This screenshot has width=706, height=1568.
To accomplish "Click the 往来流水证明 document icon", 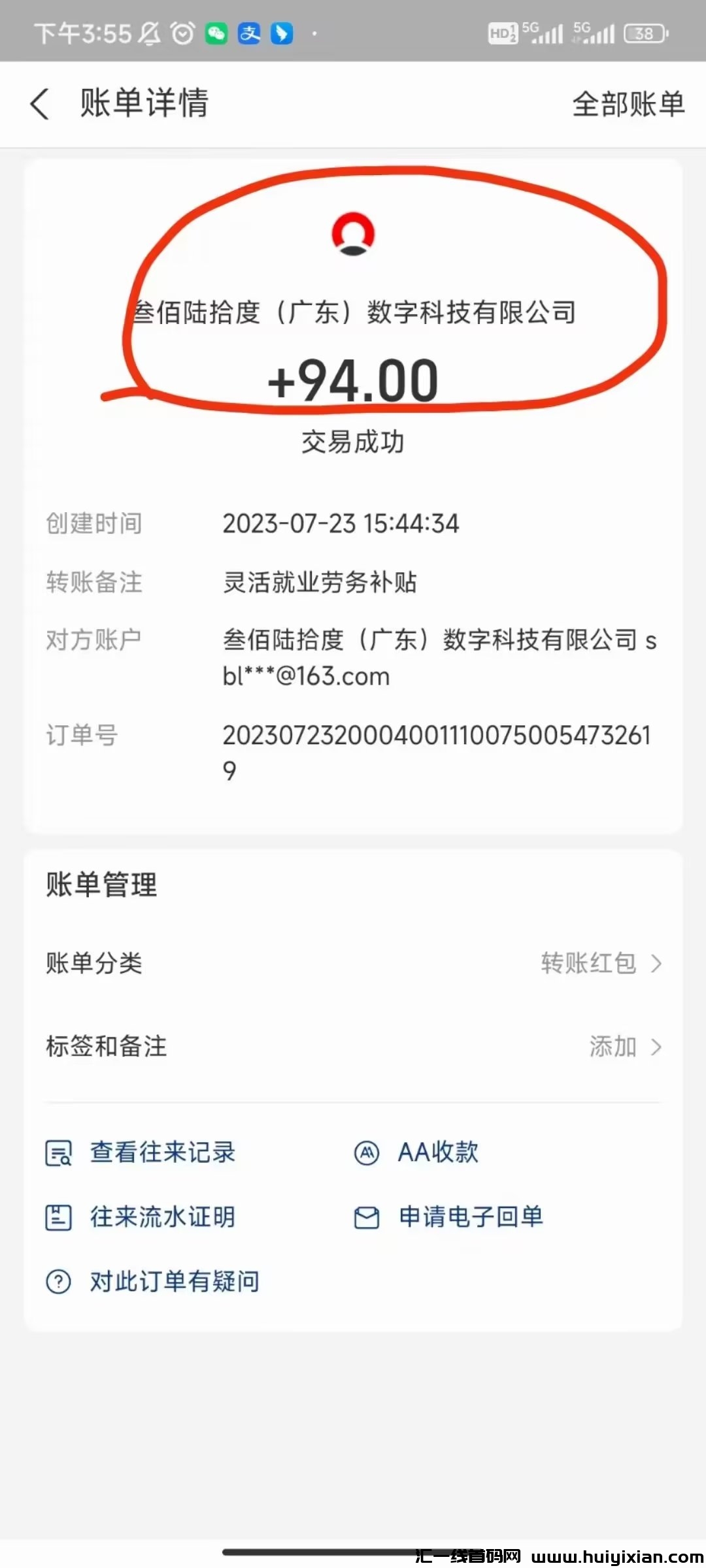I will [x=58, y=1216].
